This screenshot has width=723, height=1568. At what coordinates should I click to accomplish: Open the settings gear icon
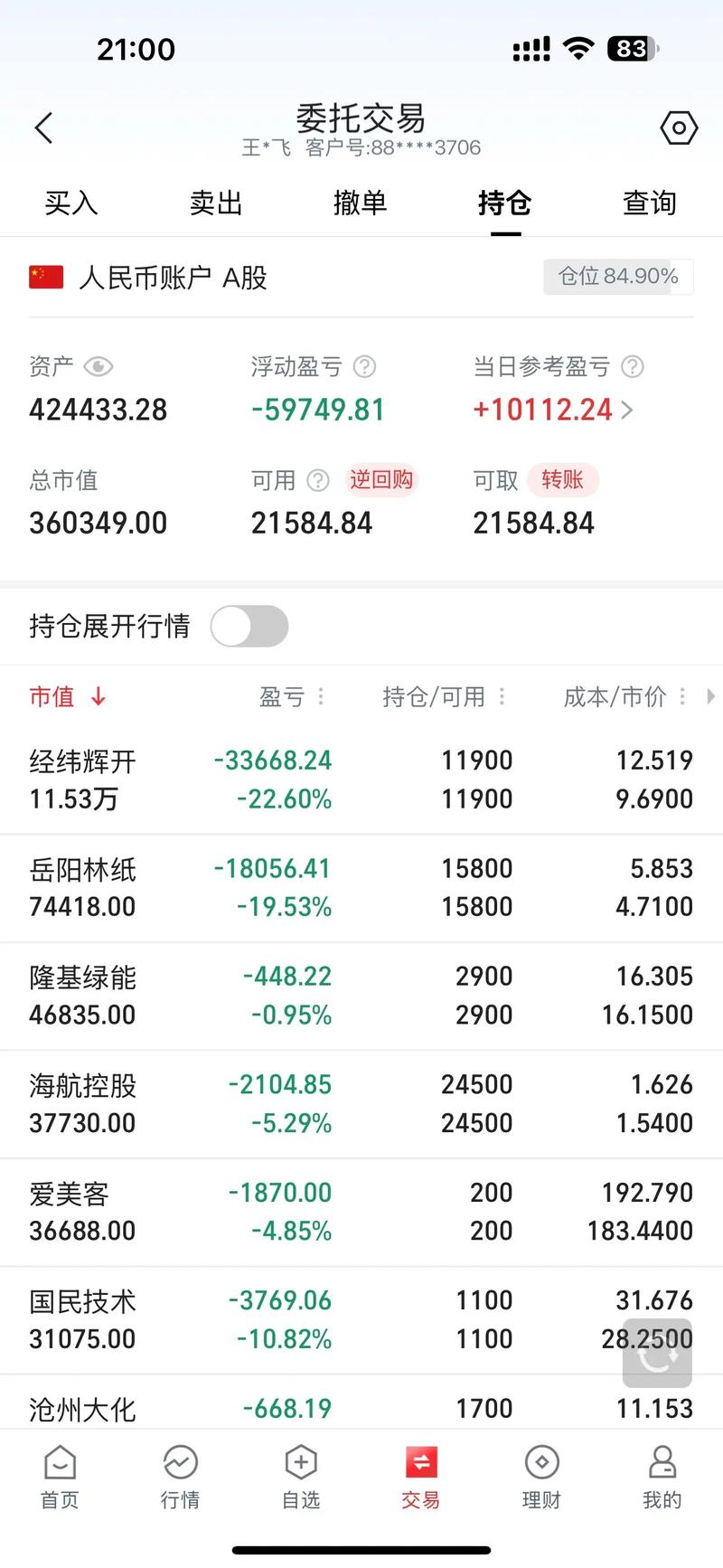coord(679,128)
